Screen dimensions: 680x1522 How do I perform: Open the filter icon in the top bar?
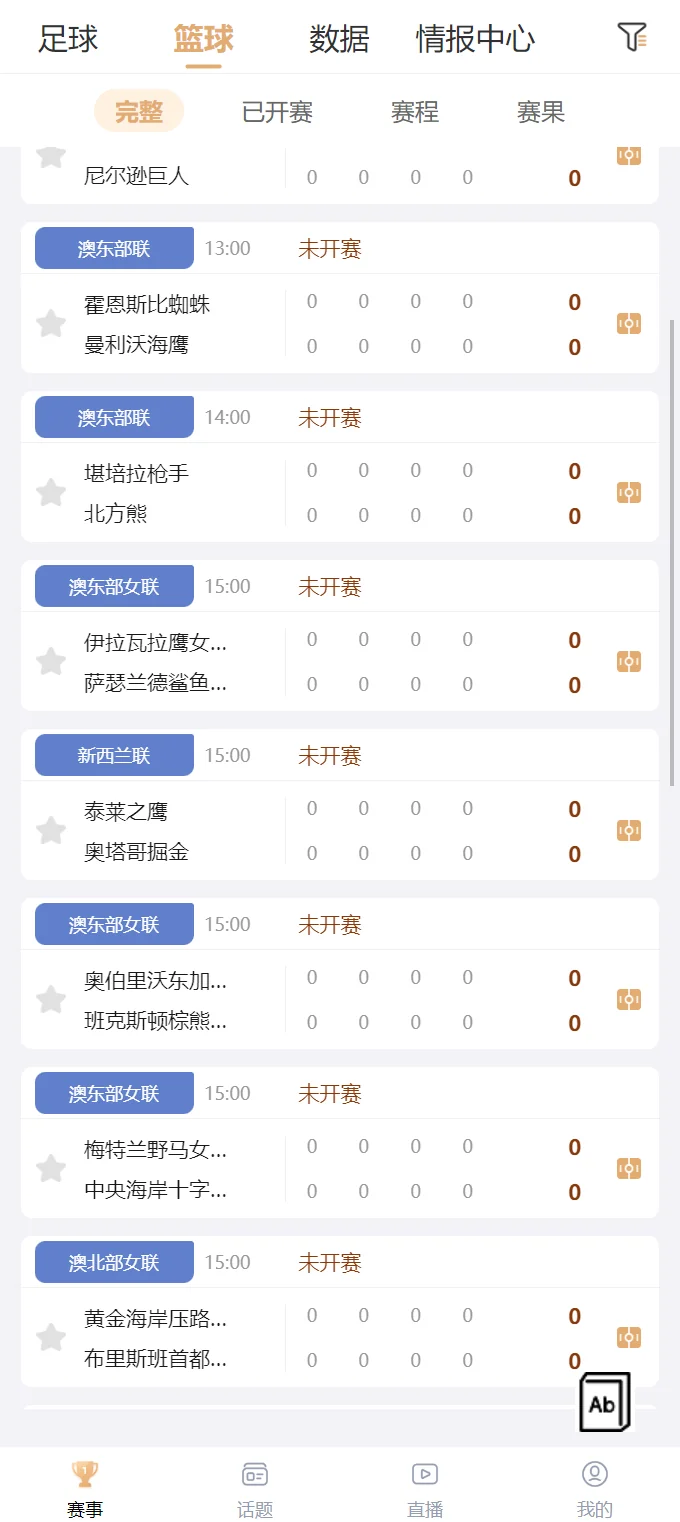point(632,38)
